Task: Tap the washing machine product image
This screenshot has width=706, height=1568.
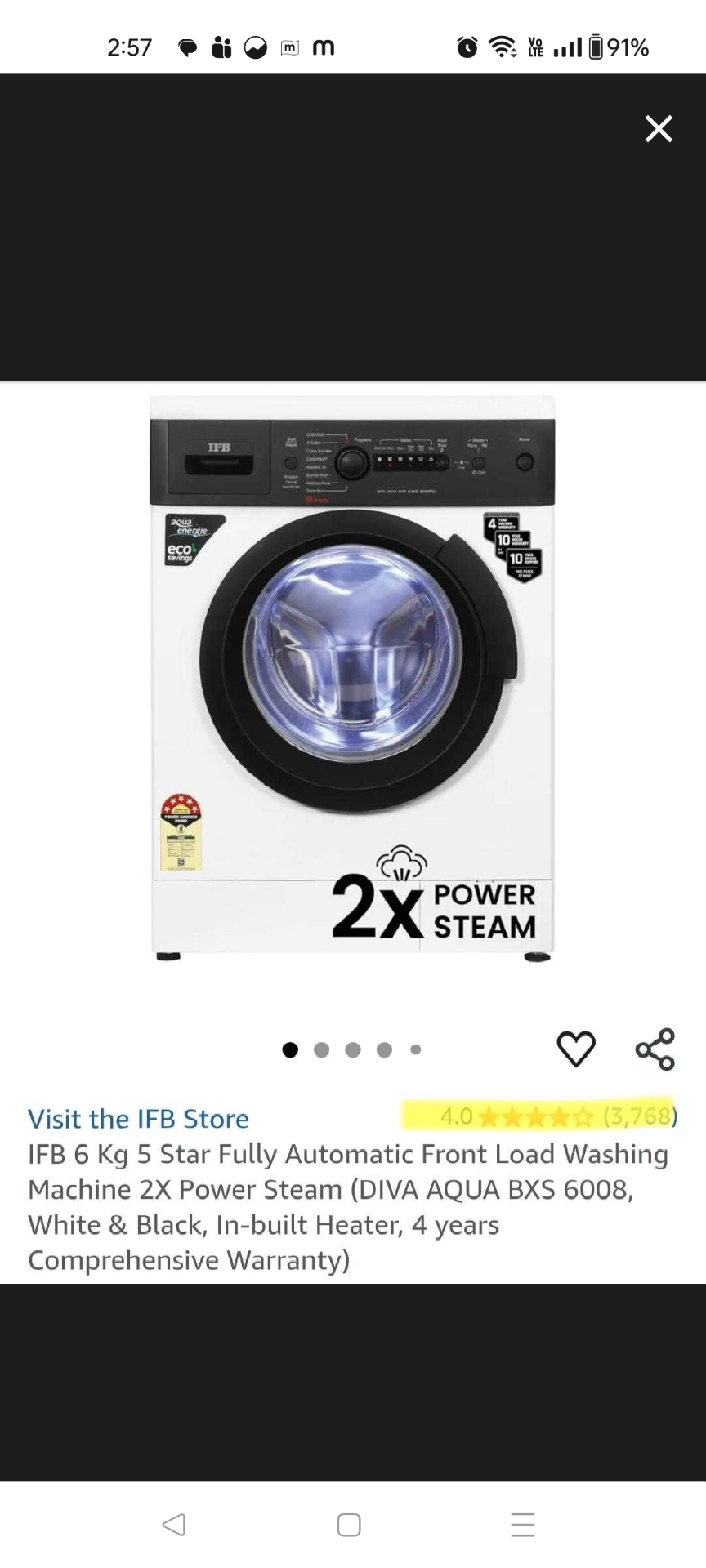Action: pos(351,678)
